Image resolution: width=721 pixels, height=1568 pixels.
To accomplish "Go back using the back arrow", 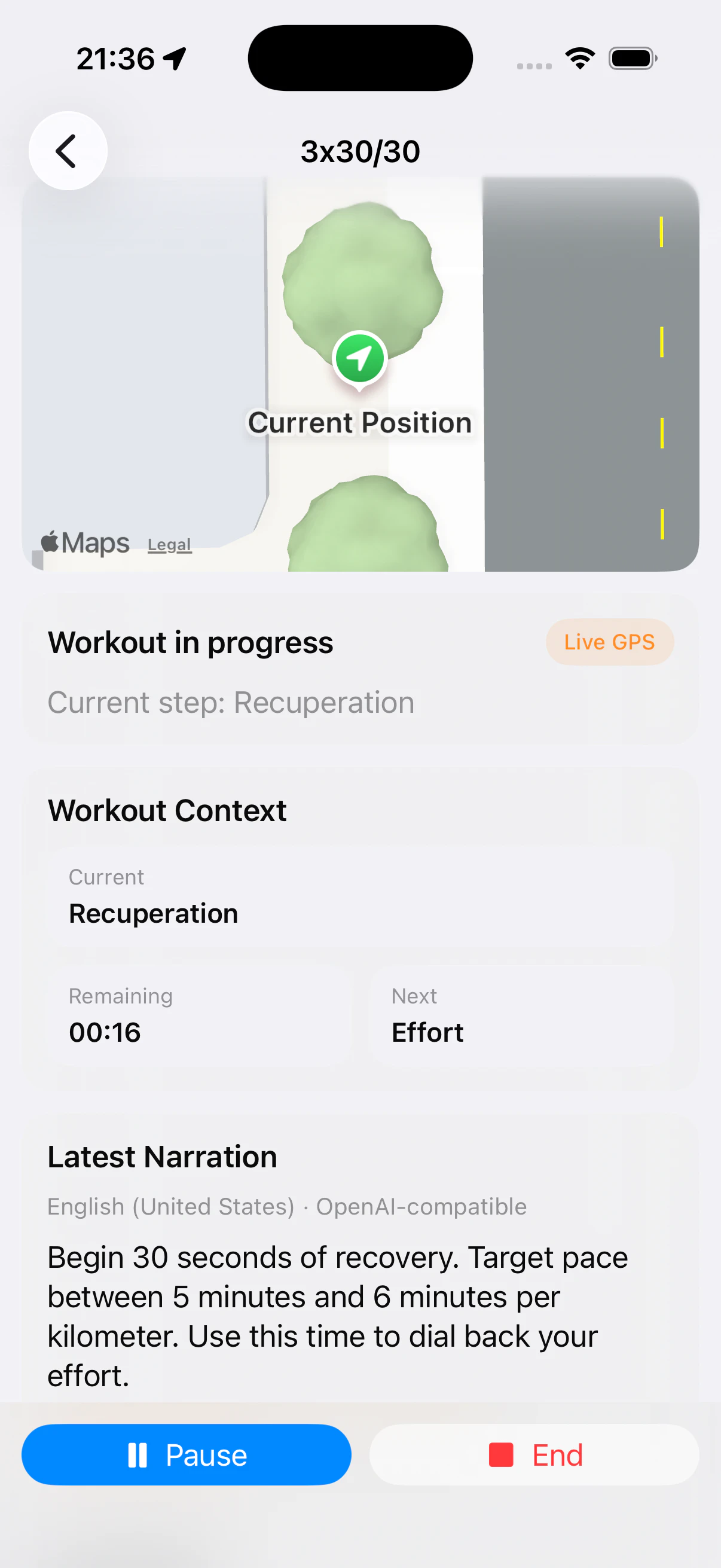I will point(68,150).
